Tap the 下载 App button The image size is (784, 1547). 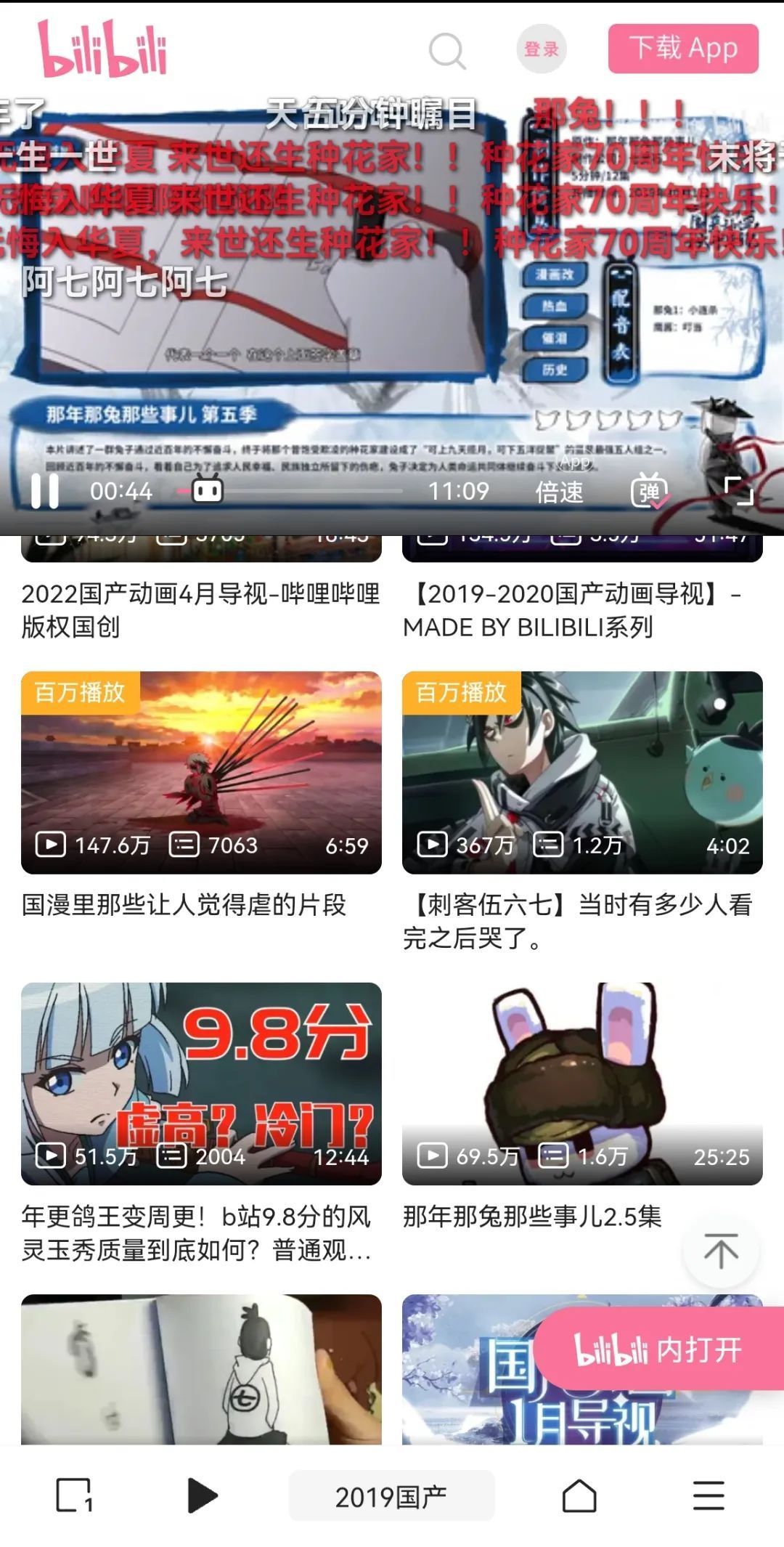(683, 49)
